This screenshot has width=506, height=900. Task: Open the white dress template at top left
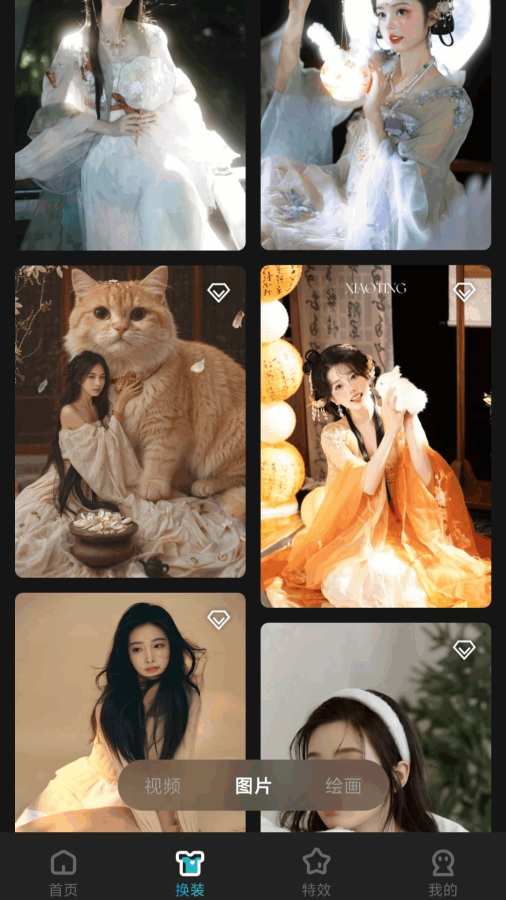pyautogui.click(x=130, y=125)
